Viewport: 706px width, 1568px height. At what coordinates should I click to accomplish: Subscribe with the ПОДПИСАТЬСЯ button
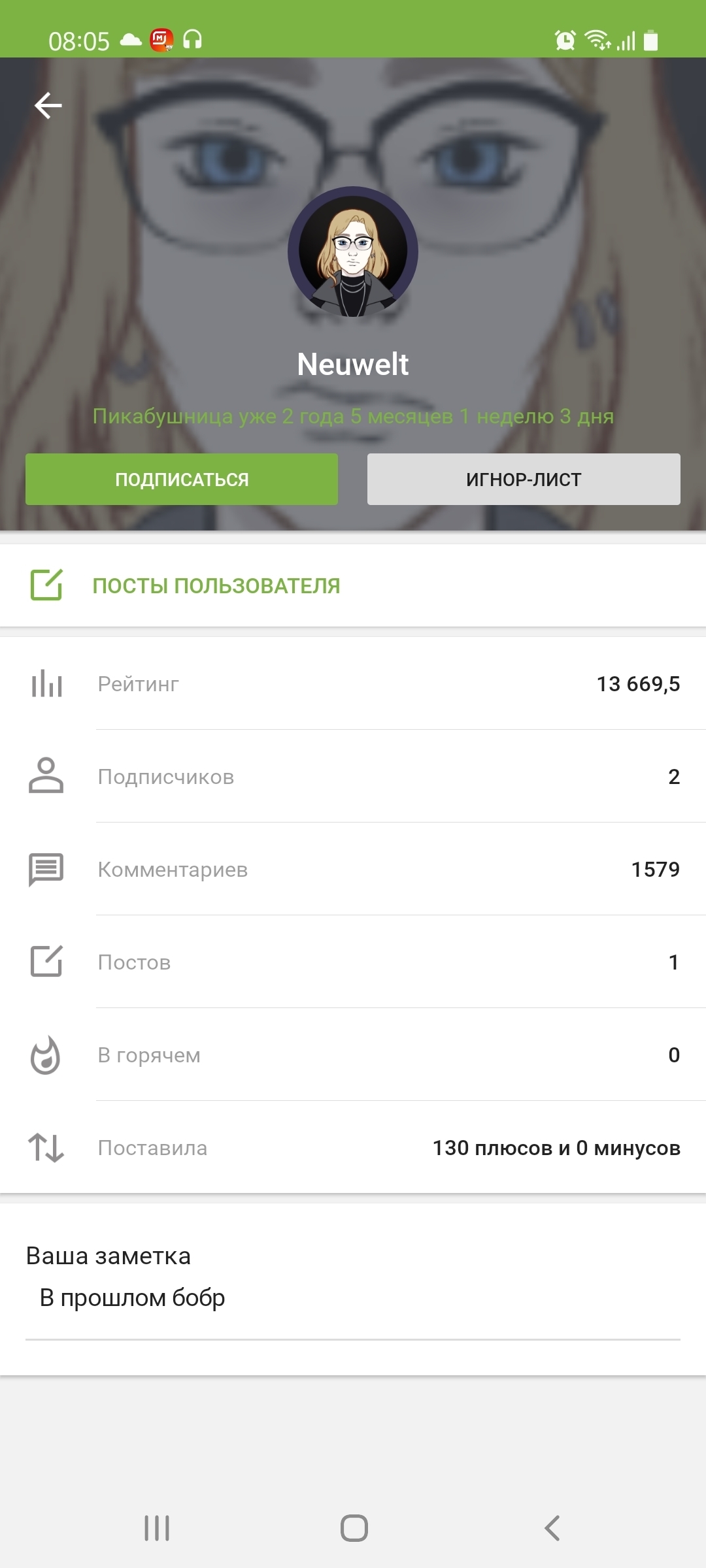click(182, 480)
